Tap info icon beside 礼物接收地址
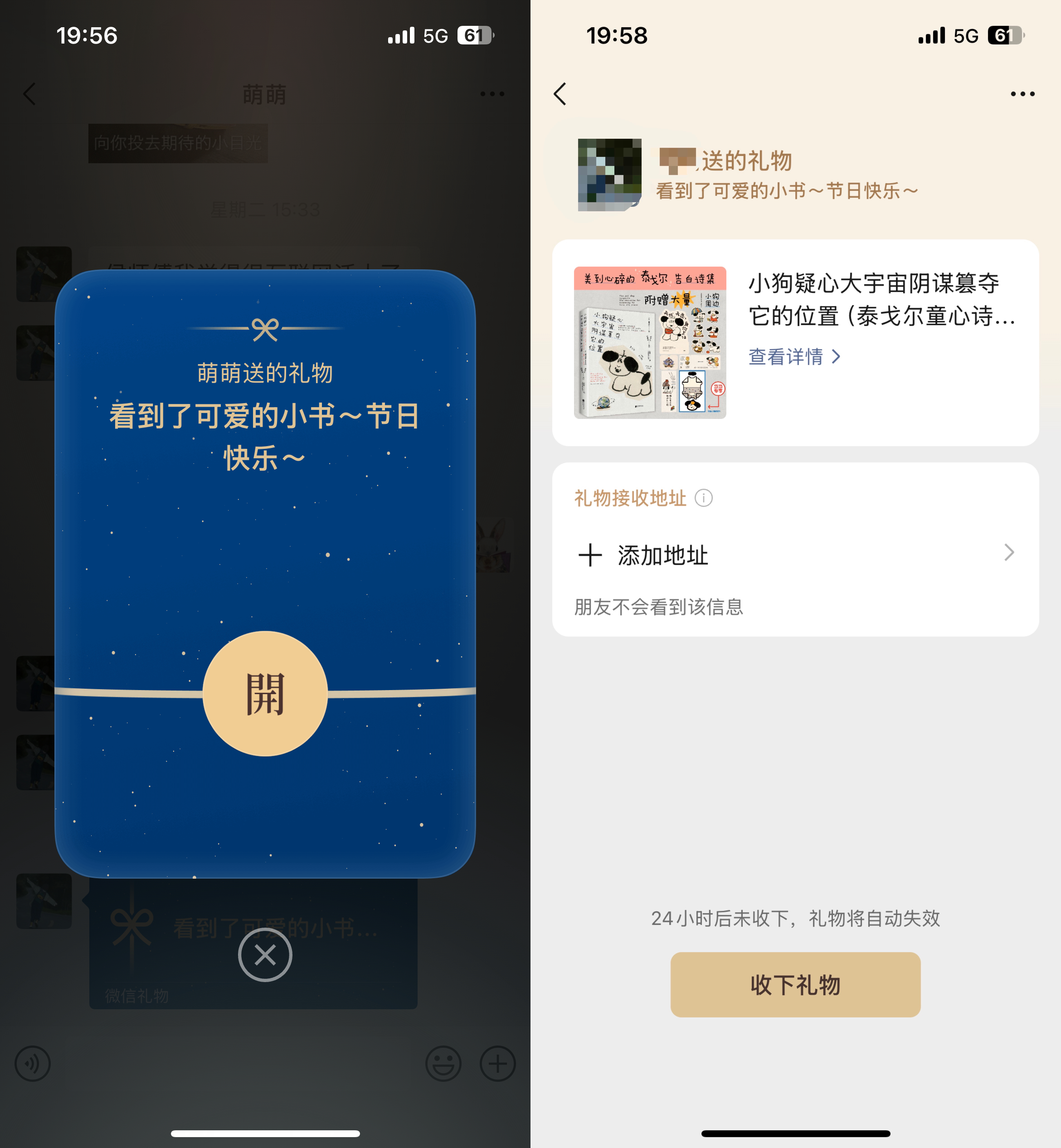 click(703, 498)
